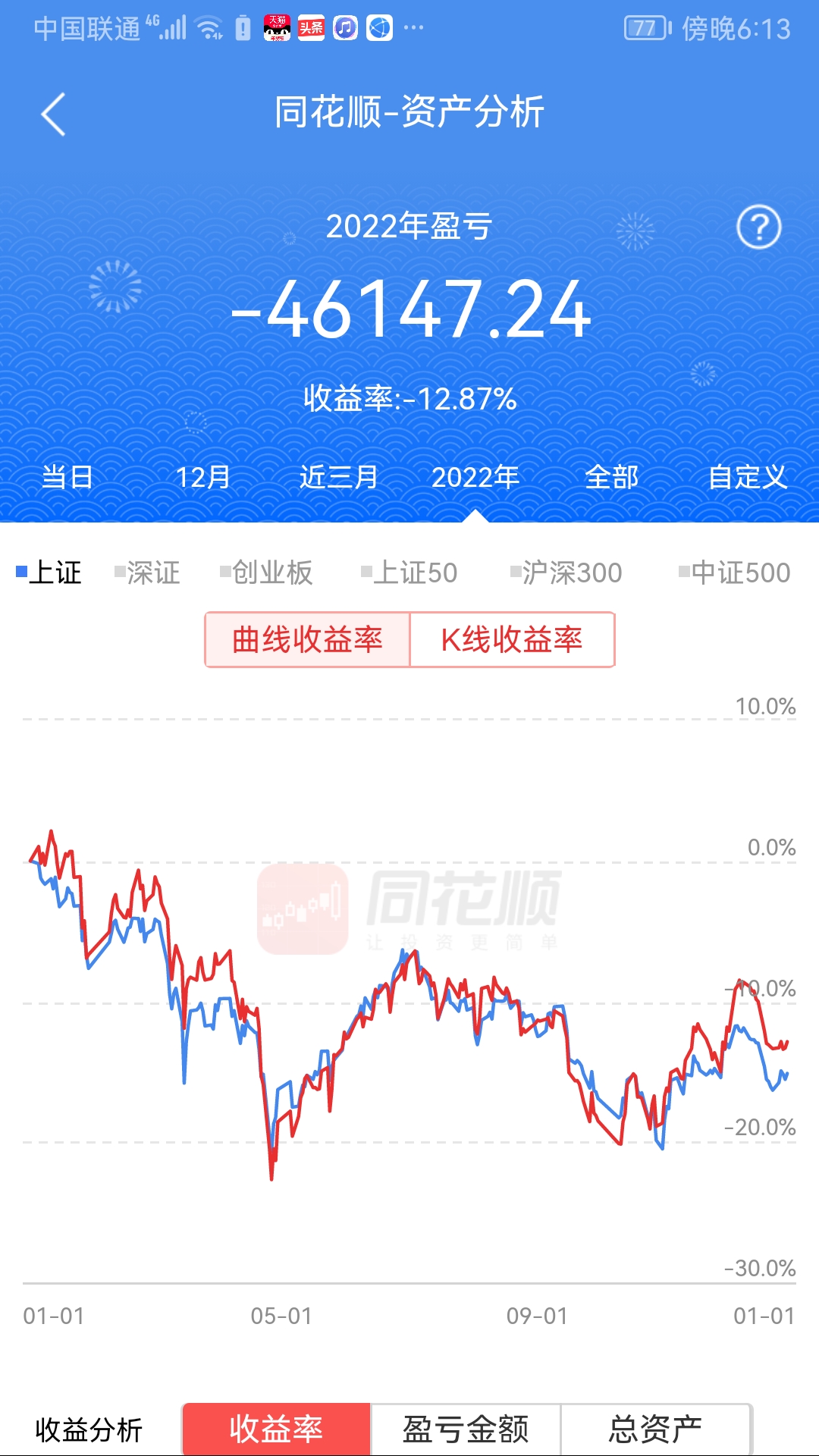Select the 12月 period tab

coord(203,477)
